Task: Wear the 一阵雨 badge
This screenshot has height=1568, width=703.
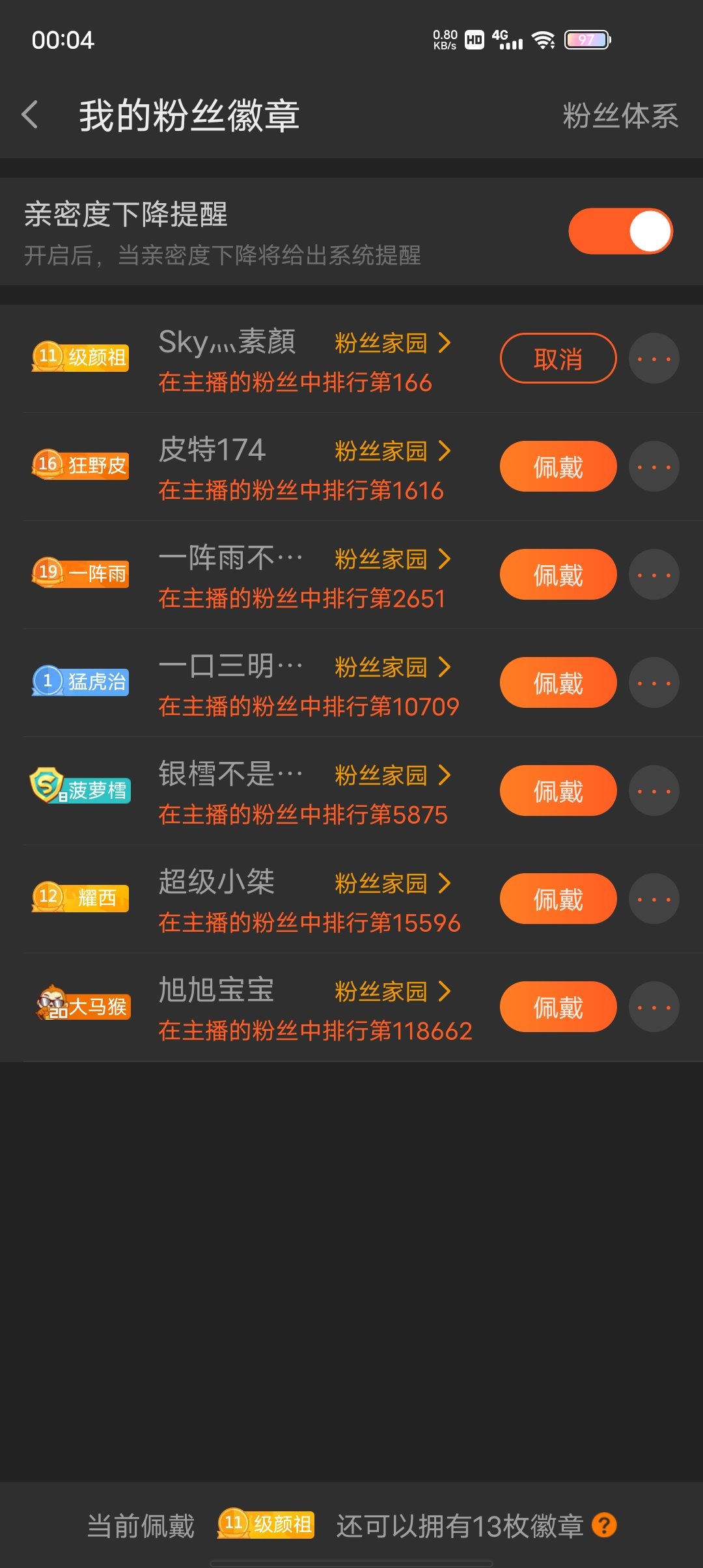Action: point(558,574)
